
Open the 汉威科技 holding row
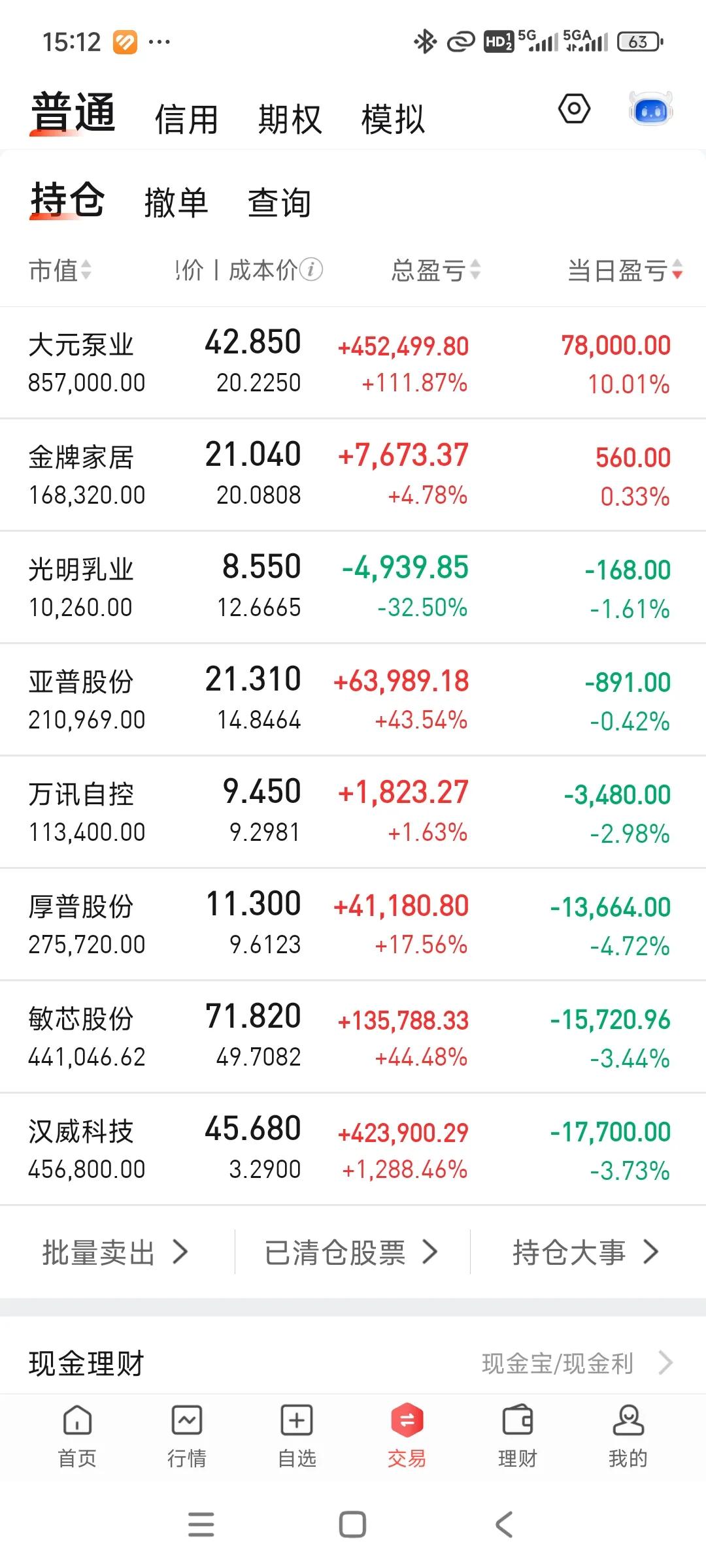(353, 1149)
